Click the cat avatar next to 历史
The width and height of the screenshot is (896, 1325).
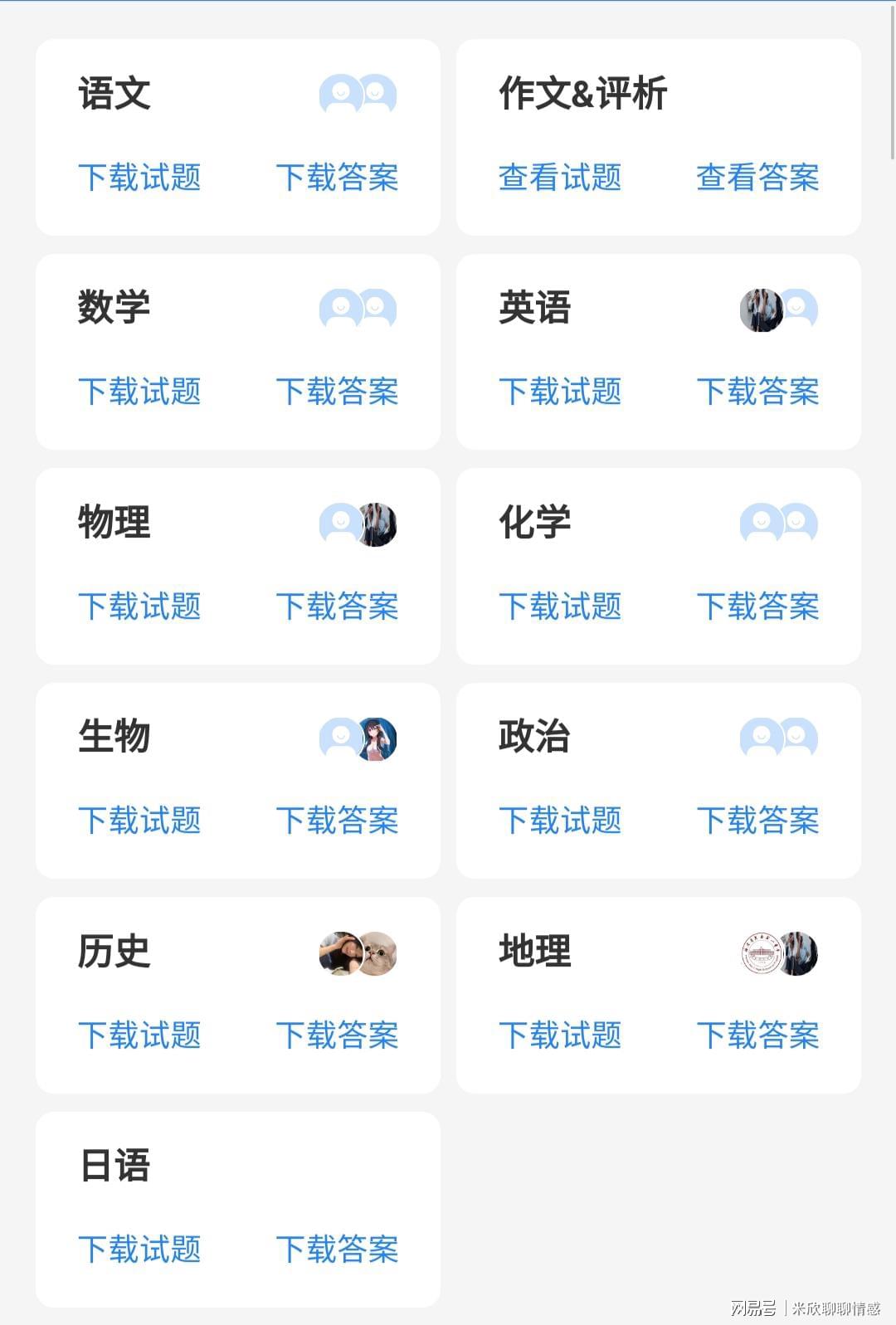coord(378,952)
